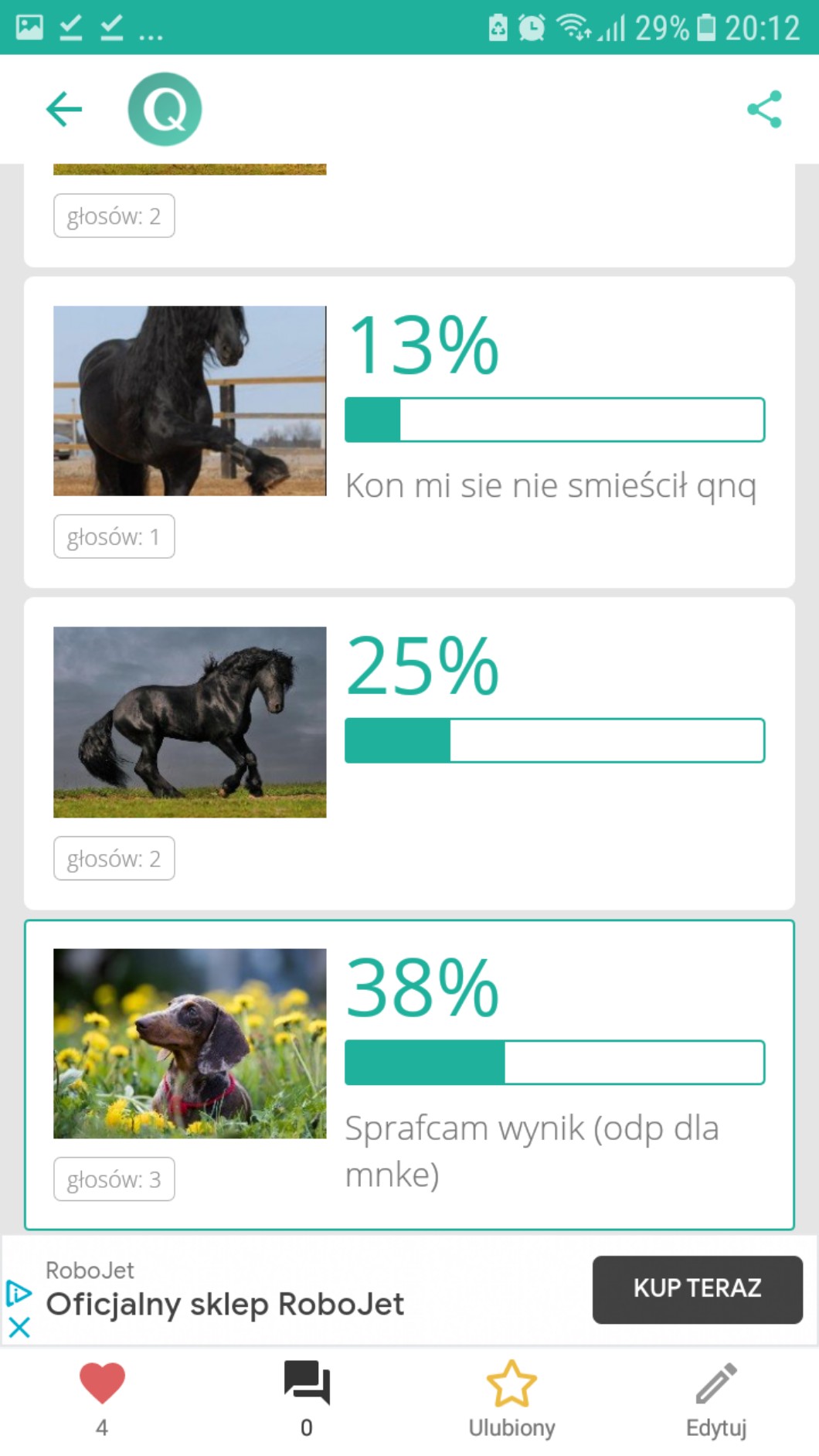The height and width of the screenshot is (1456, 819).
Task: Go back using the arrow
Action: 64,109
